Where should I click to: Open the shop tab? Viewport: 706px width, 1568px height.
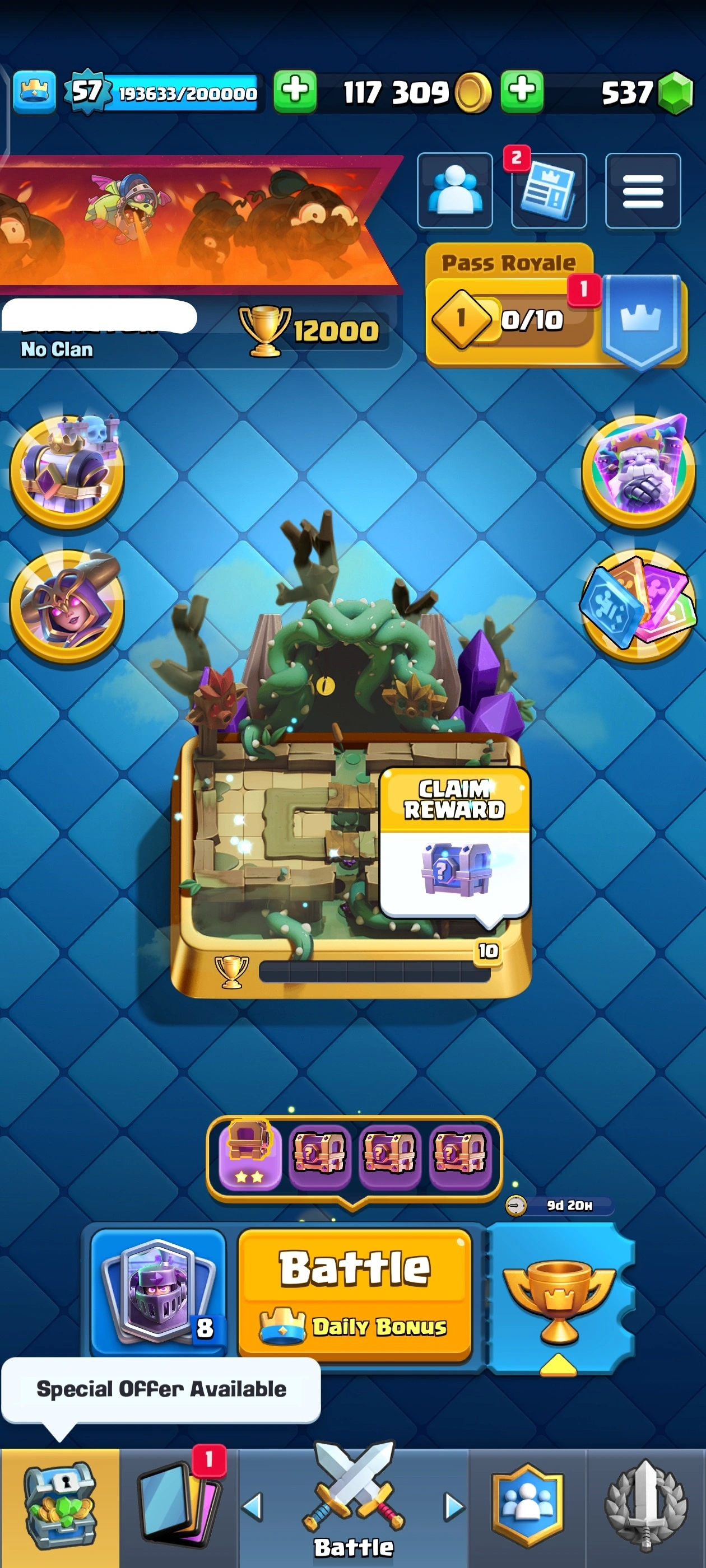59,1506
